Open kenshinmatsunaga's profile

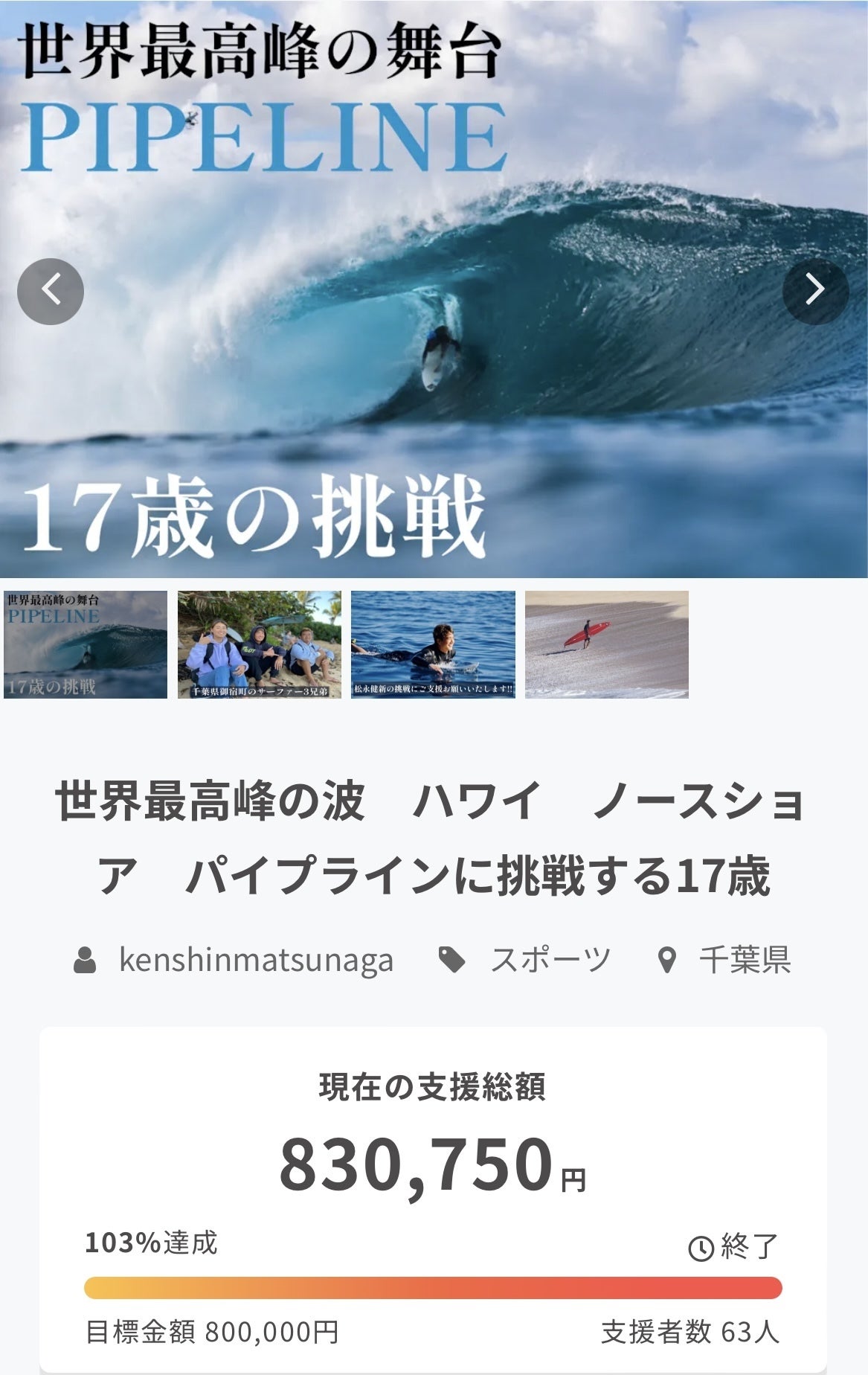pyautogui.click(x=255, y=960)
